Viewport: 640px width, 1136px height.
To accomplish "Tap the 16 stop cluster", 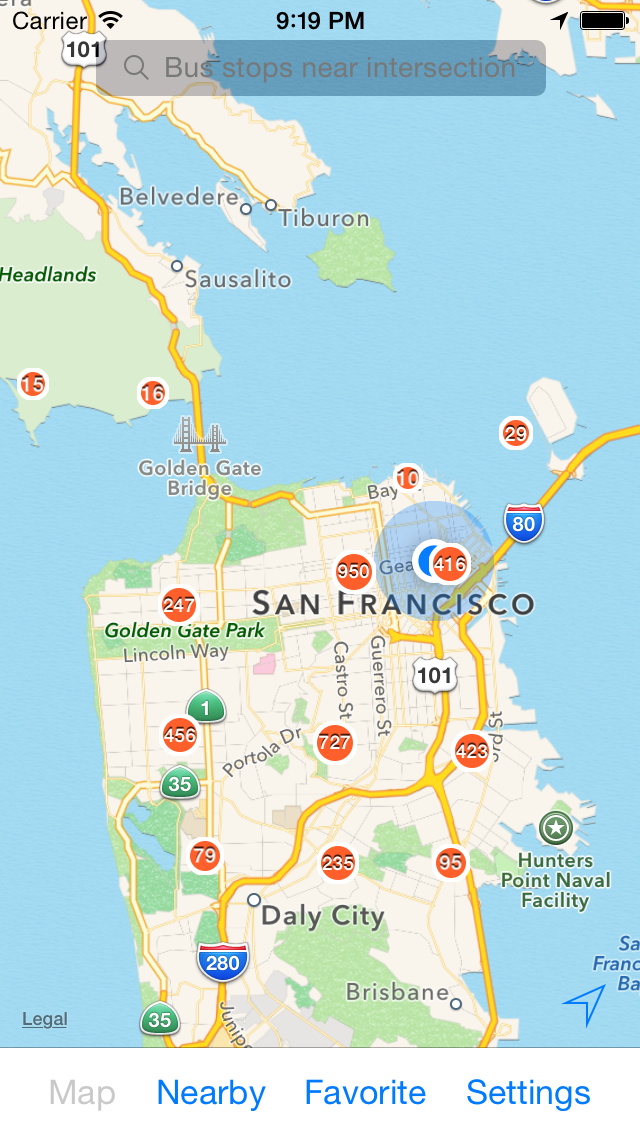I will tap(152, 393).
